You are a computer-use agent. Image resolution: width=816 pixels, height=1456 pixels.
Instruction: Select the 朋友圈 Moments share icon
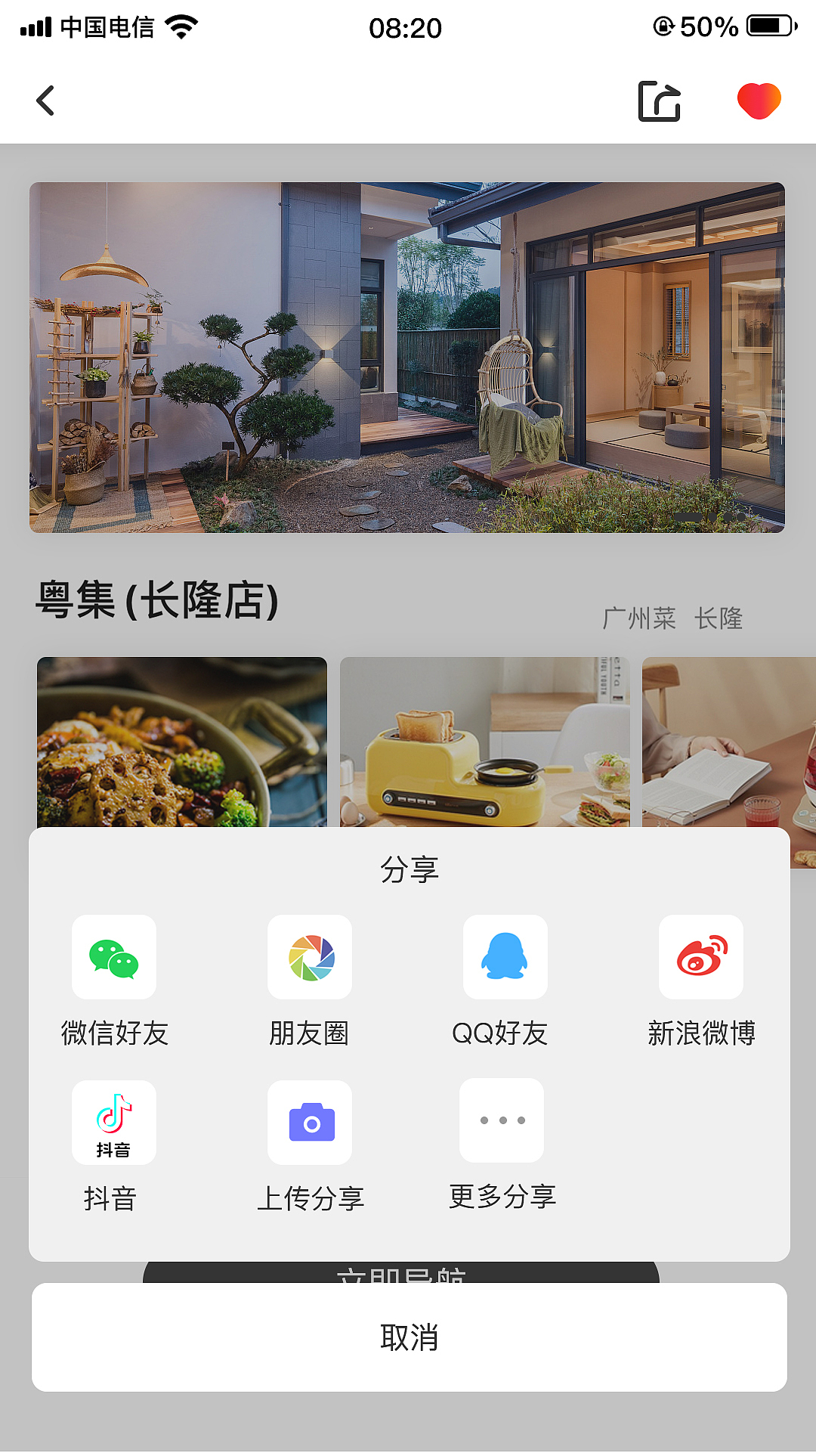point(310,956)
